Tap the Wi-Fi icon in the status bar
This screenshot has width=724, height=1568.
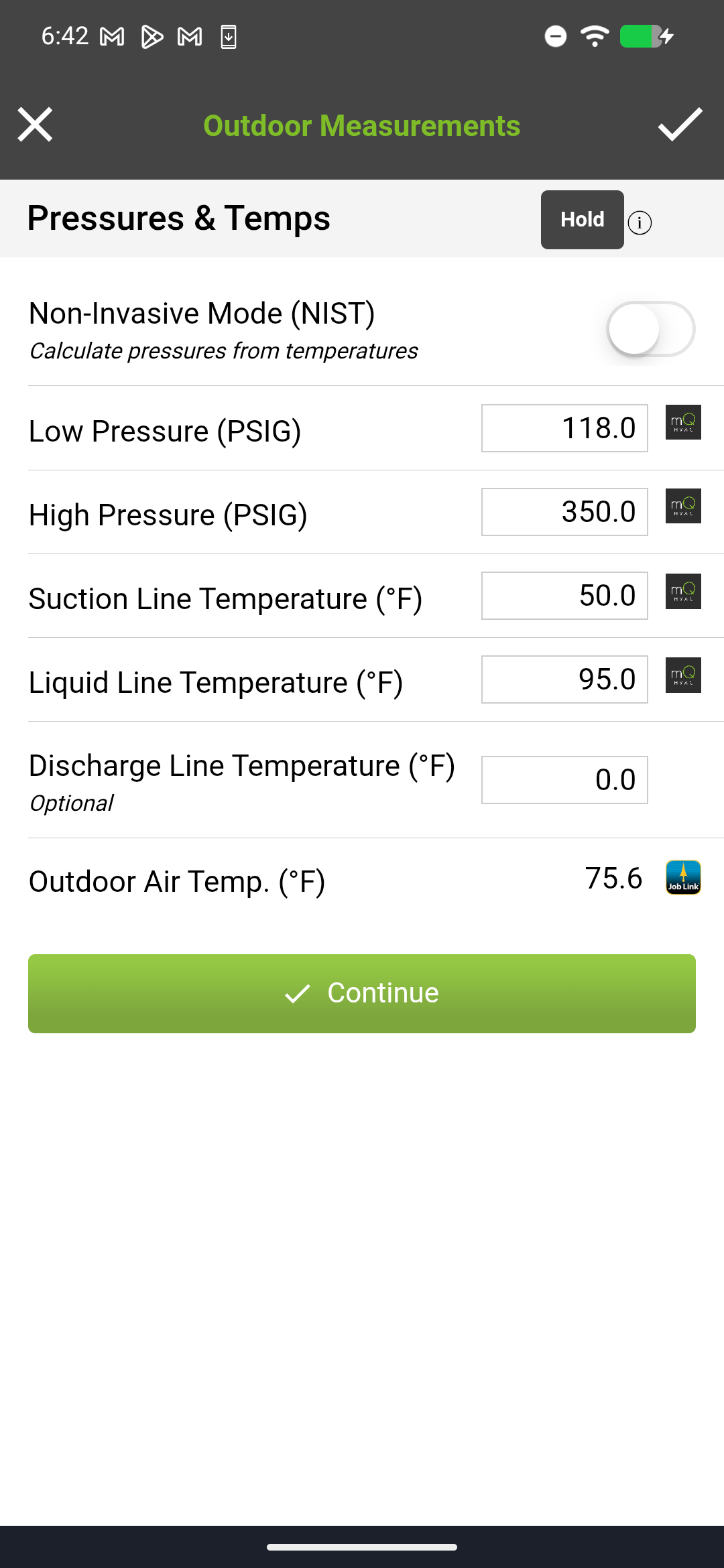pyautogui.click(x=594, y=37)
